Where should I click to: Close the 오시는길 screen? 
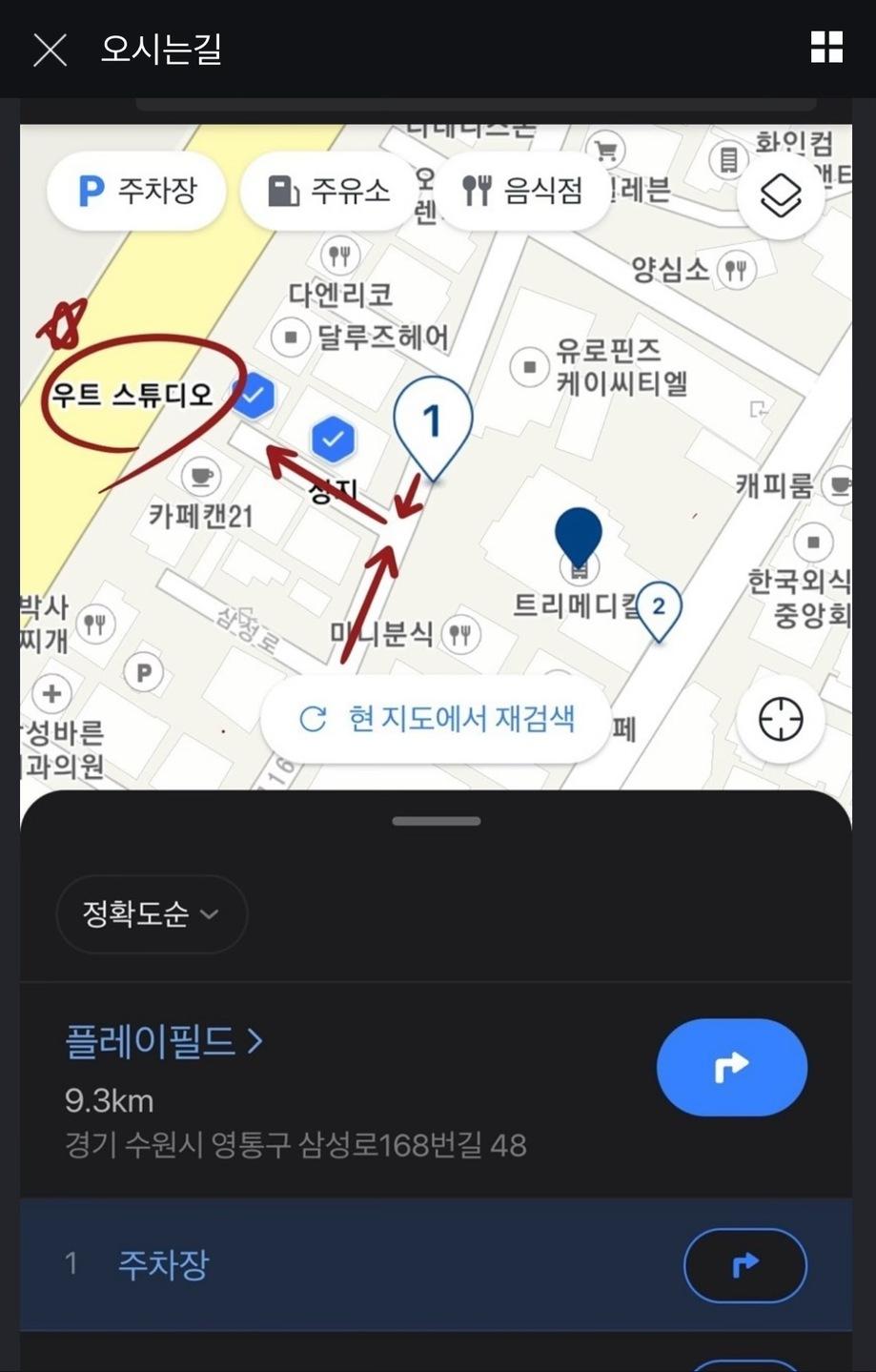(49, 50)
